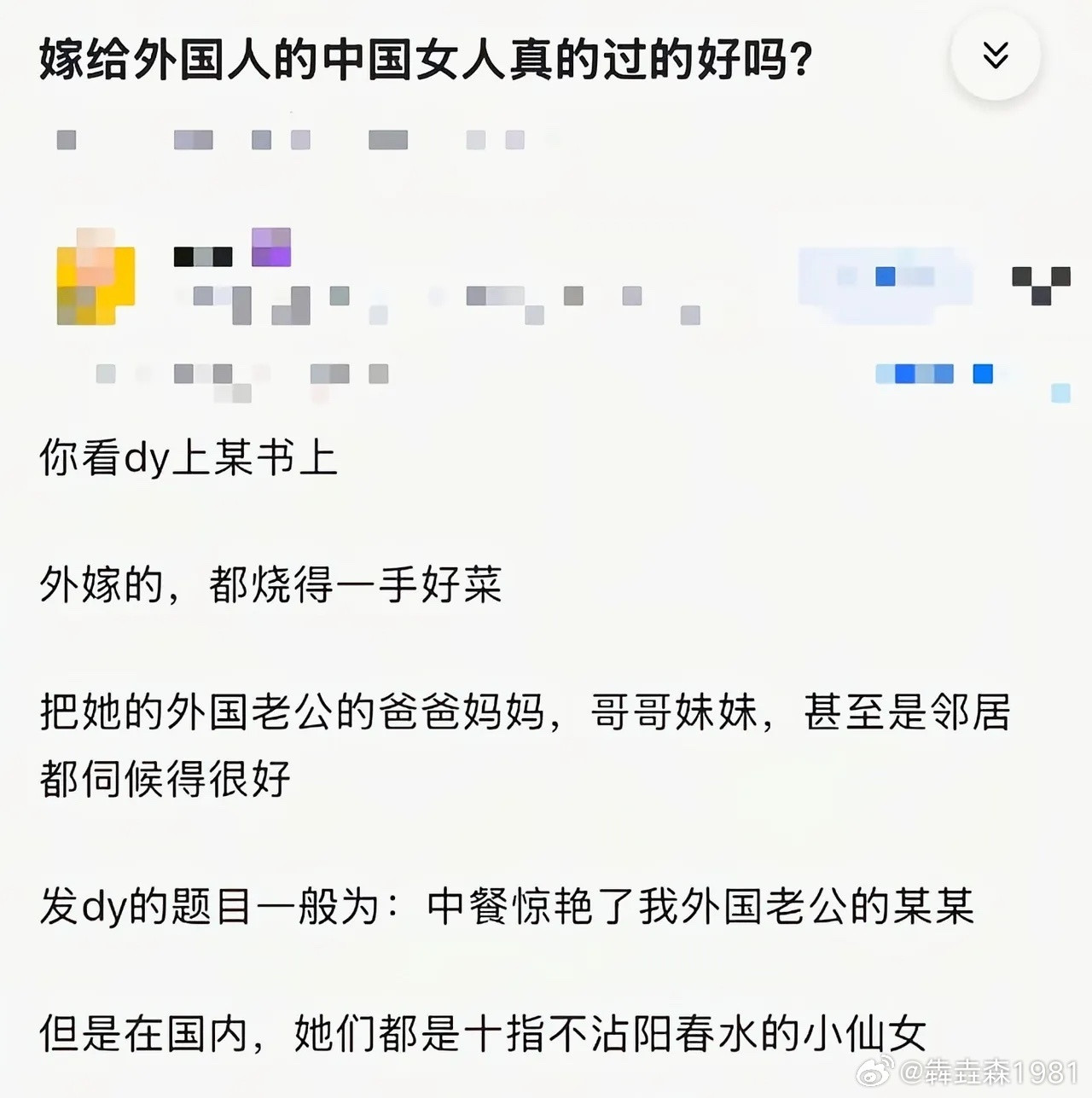Screen dimensions: 1092x1098
Task: Open the yellow user avatar
Action: (94, 282)
